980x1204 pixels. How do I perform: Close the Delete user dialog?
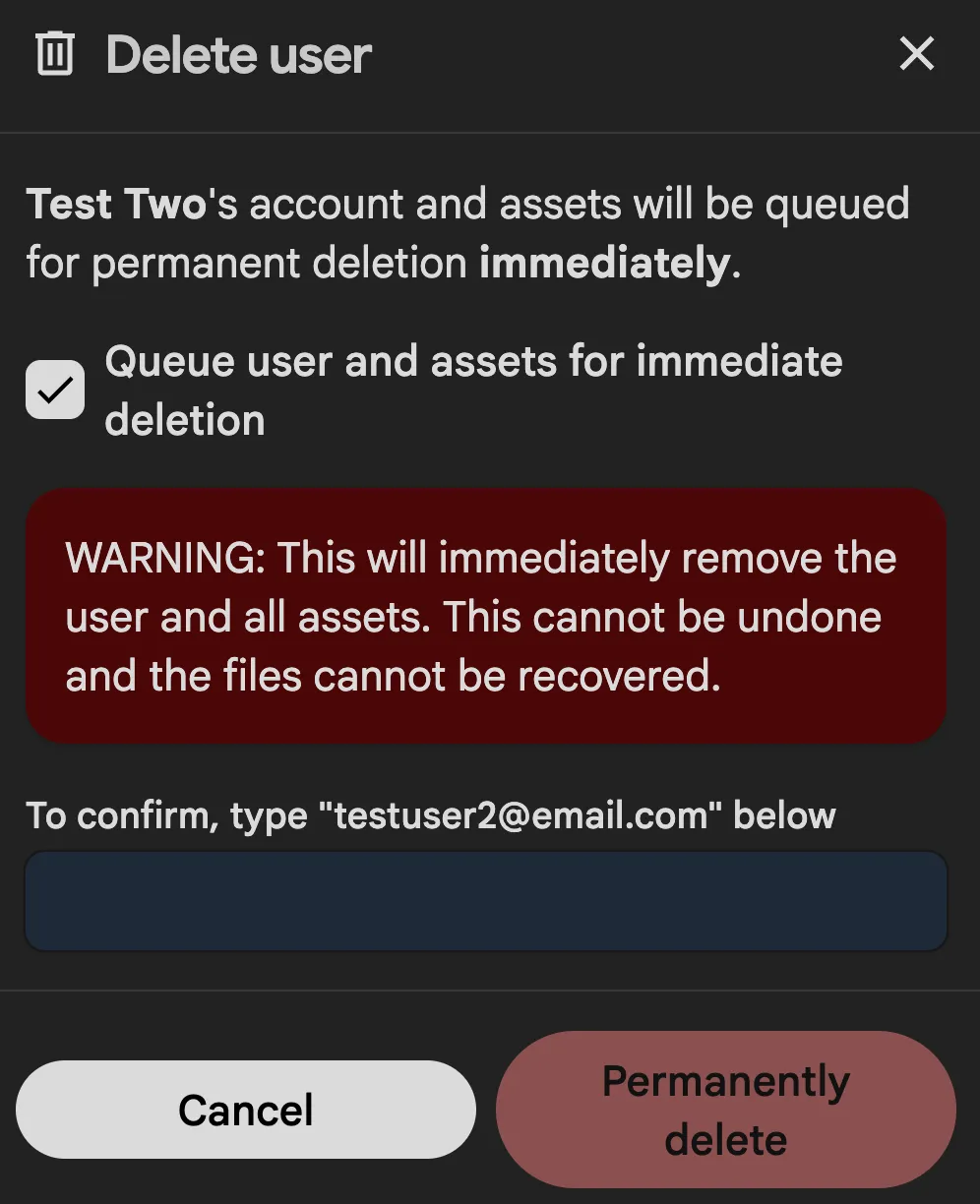(x=916, y=54)
